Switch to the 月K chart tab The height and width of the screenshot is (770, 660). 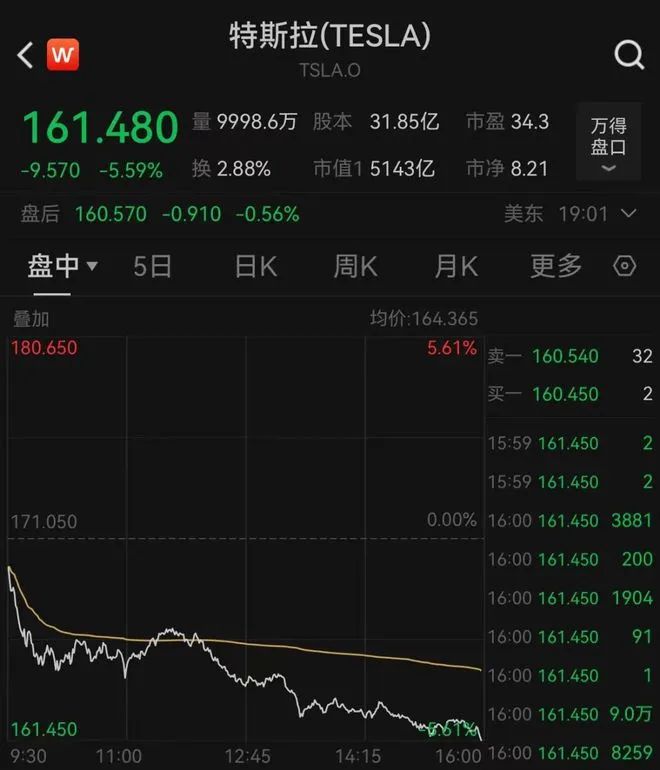pos(455,266)
